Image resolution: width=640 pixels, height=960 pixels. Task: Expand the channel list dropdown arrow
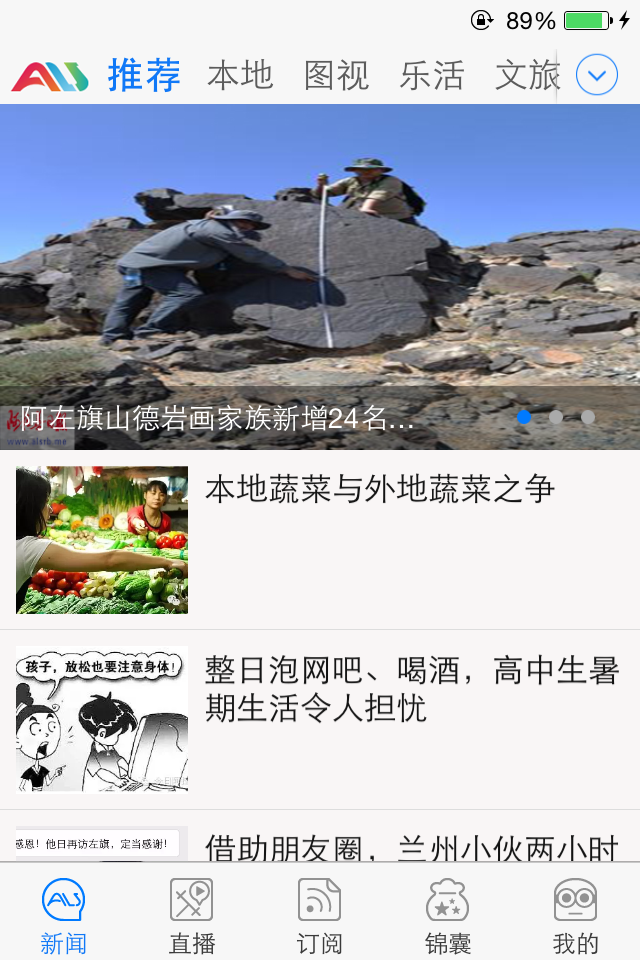(597, 75)
